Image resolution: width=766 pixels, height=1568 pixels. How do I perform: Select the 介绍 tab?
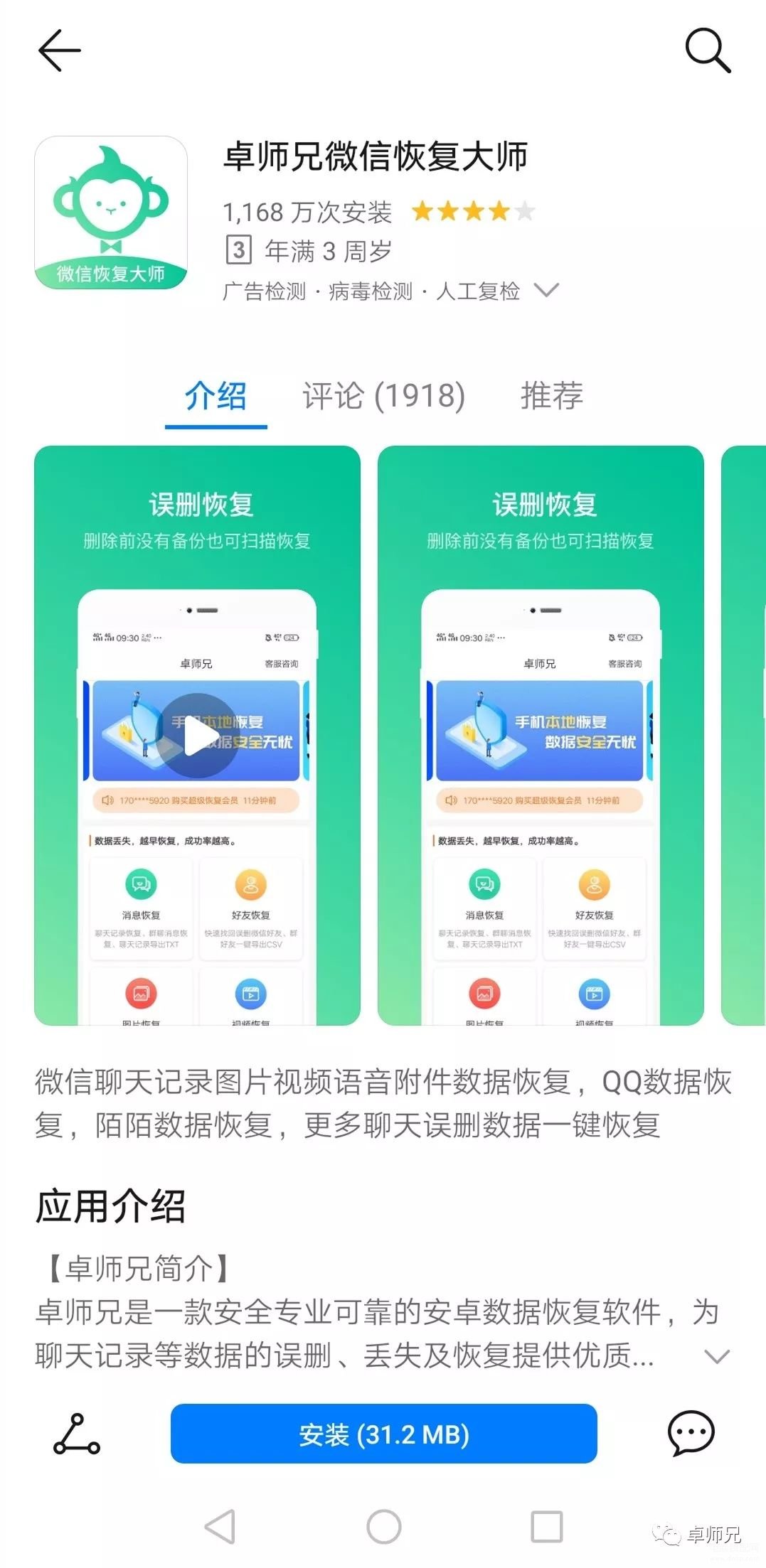click(216, 396)
